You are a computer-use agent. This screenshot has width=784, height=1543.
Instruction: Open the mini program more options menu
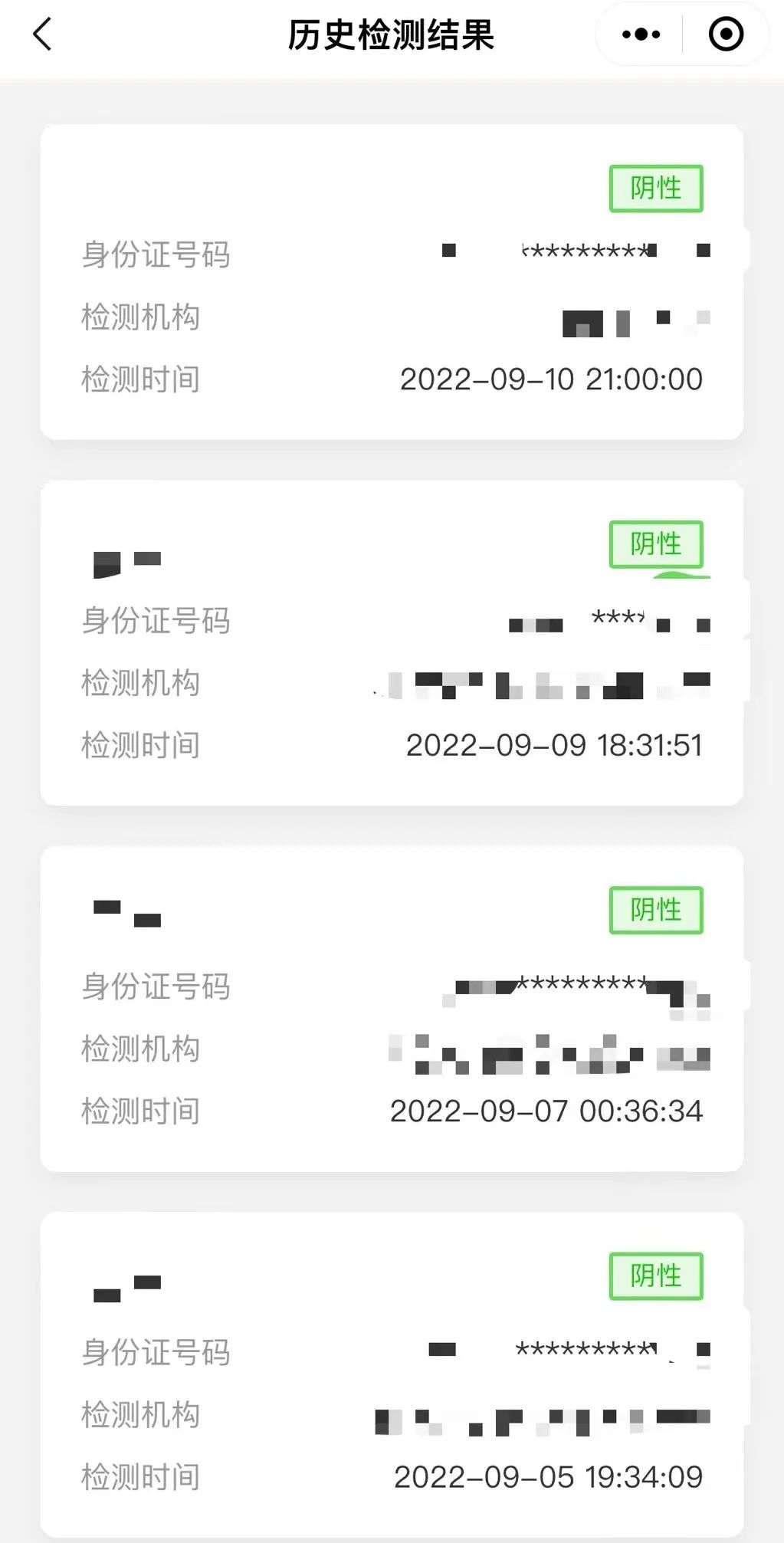click(x=641, y=34)
